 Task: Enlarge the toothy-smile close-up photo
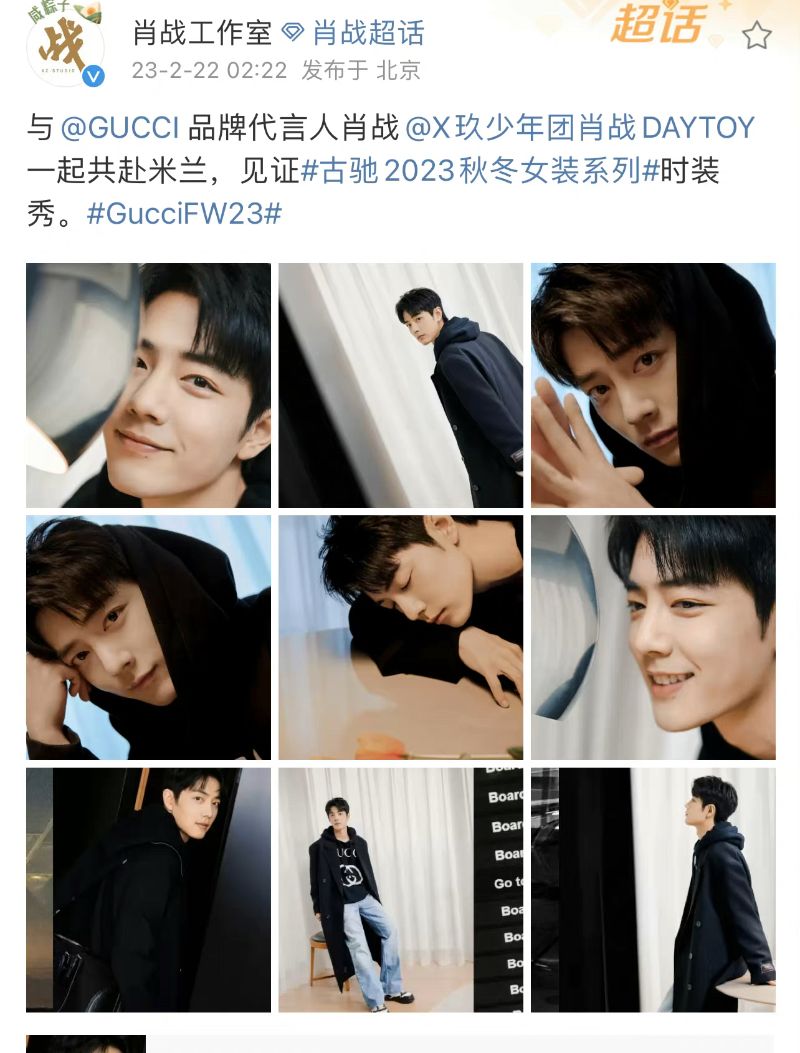[653, 637]
